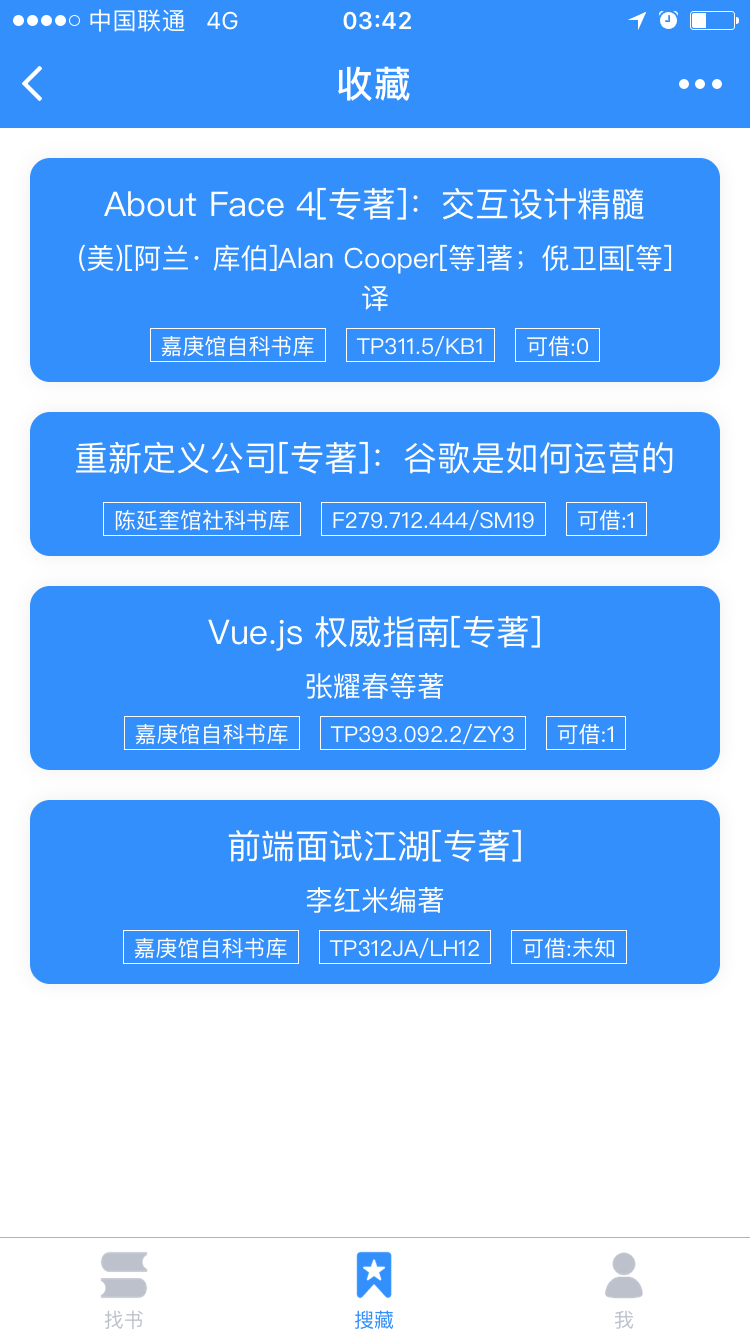Select the 搜藏 tab

click(x=374, y=1290)
